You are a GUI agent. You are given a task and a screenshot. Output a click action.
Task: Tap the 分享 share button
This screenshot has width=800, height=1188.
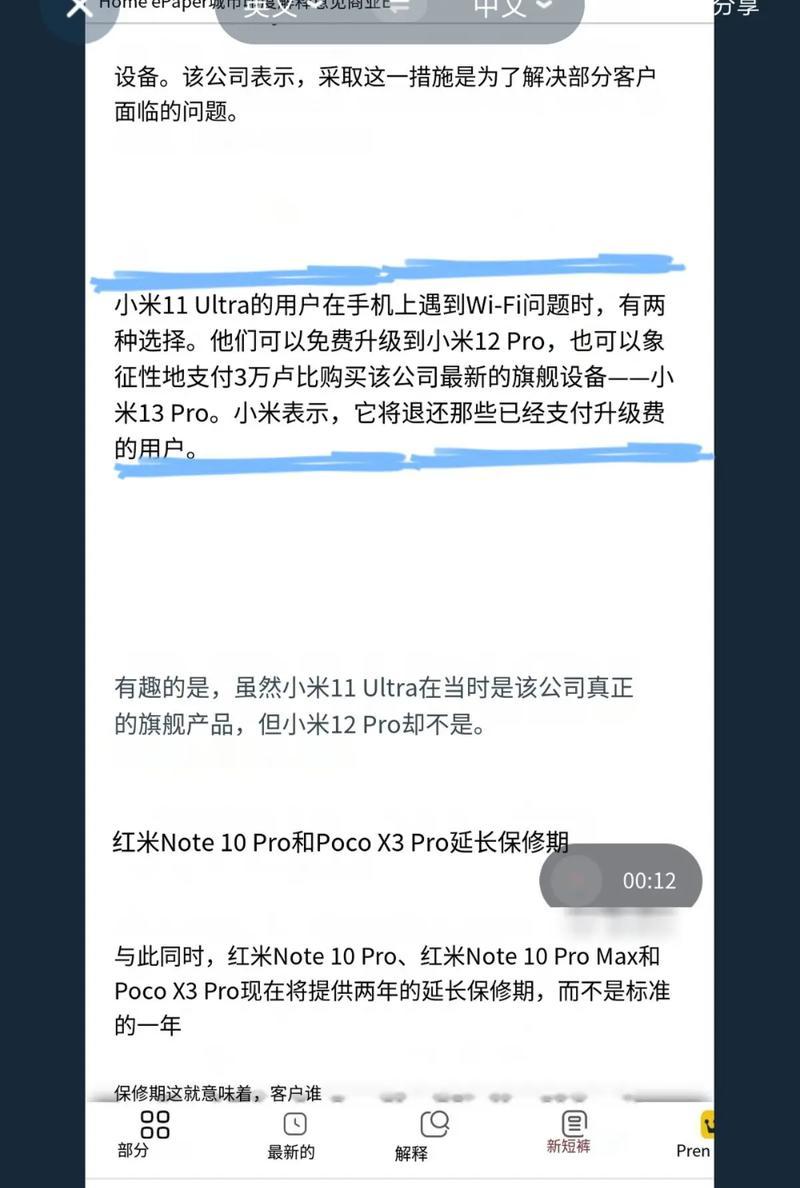coord(735,8)
